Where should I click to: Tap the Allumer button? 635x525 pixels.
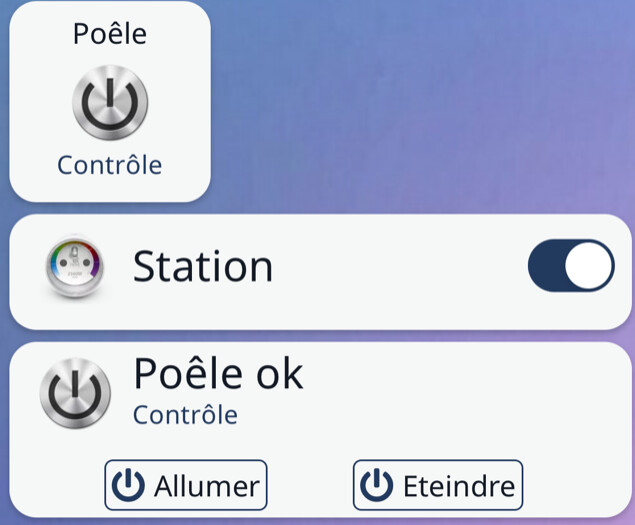coord(186,486)
